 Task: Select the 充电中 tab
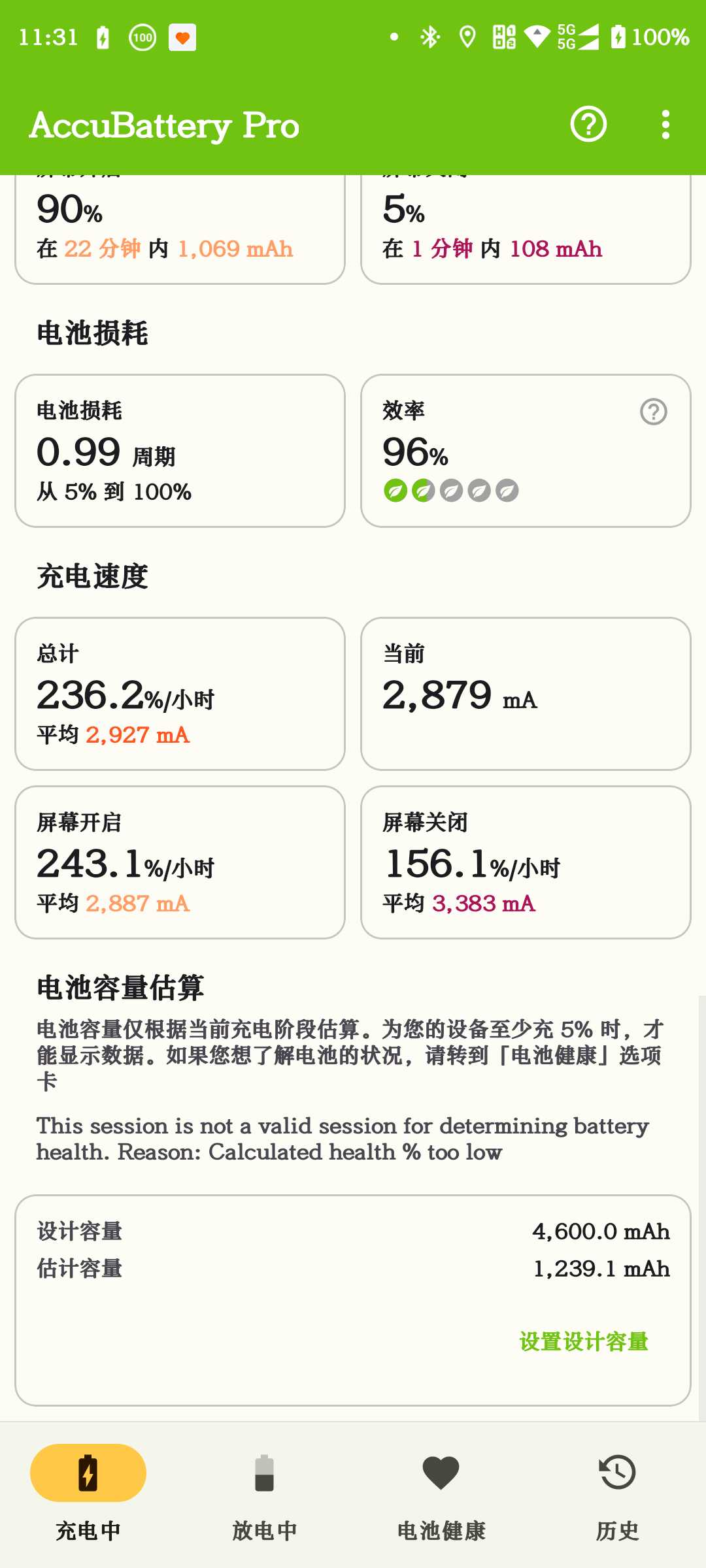[88, 1493]
